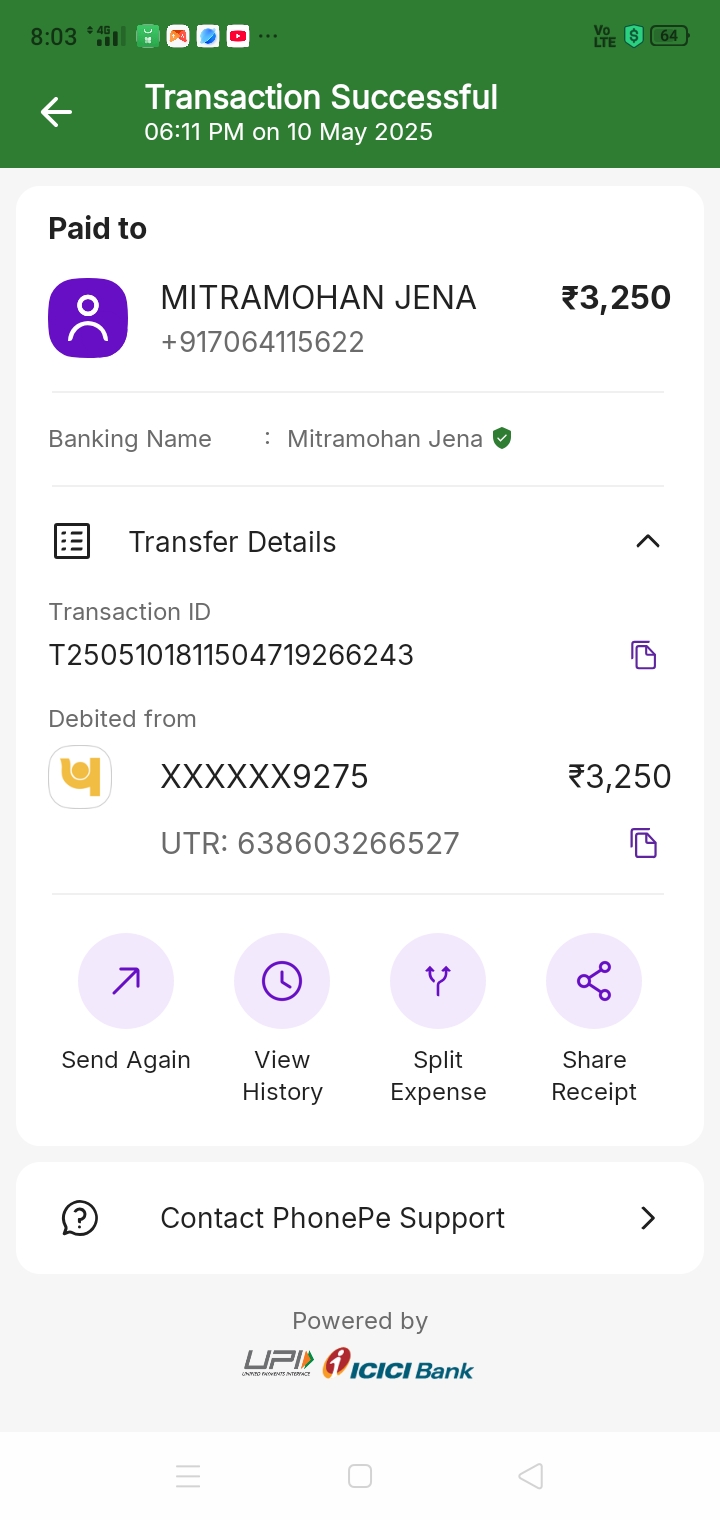720x1520 pixels.
Task: Copy the Transaction ID
Action: click(643, 655)
